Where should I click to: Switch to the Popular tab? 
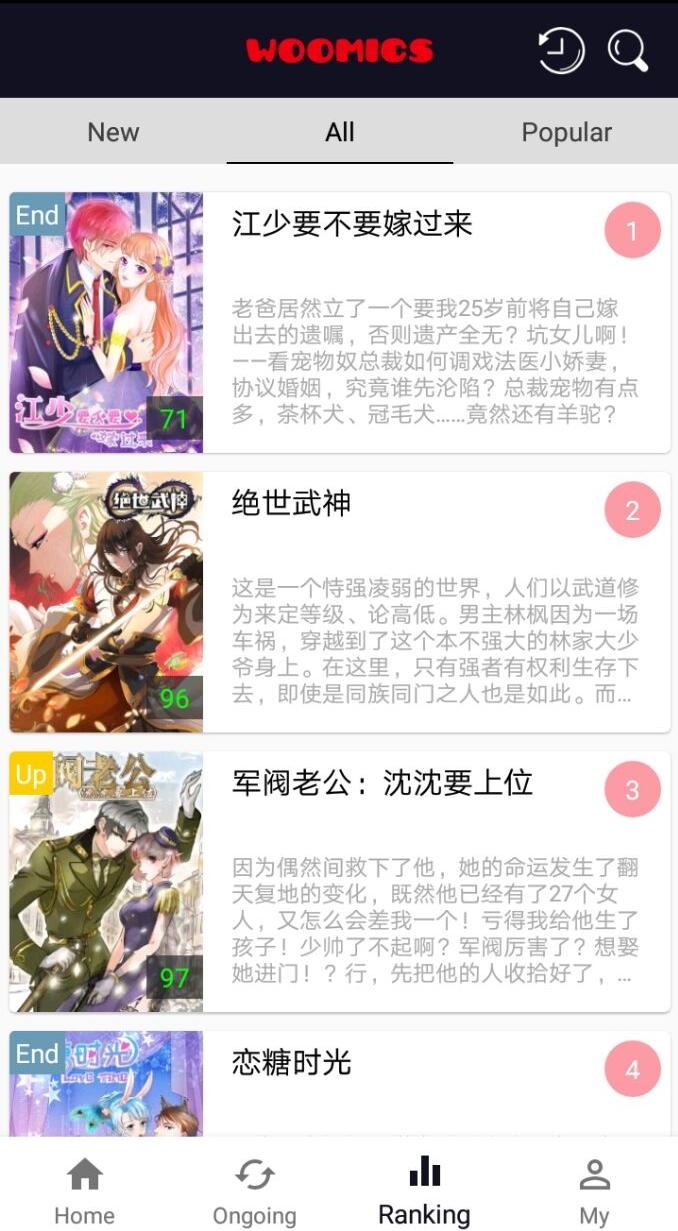[x=566, y=132]
